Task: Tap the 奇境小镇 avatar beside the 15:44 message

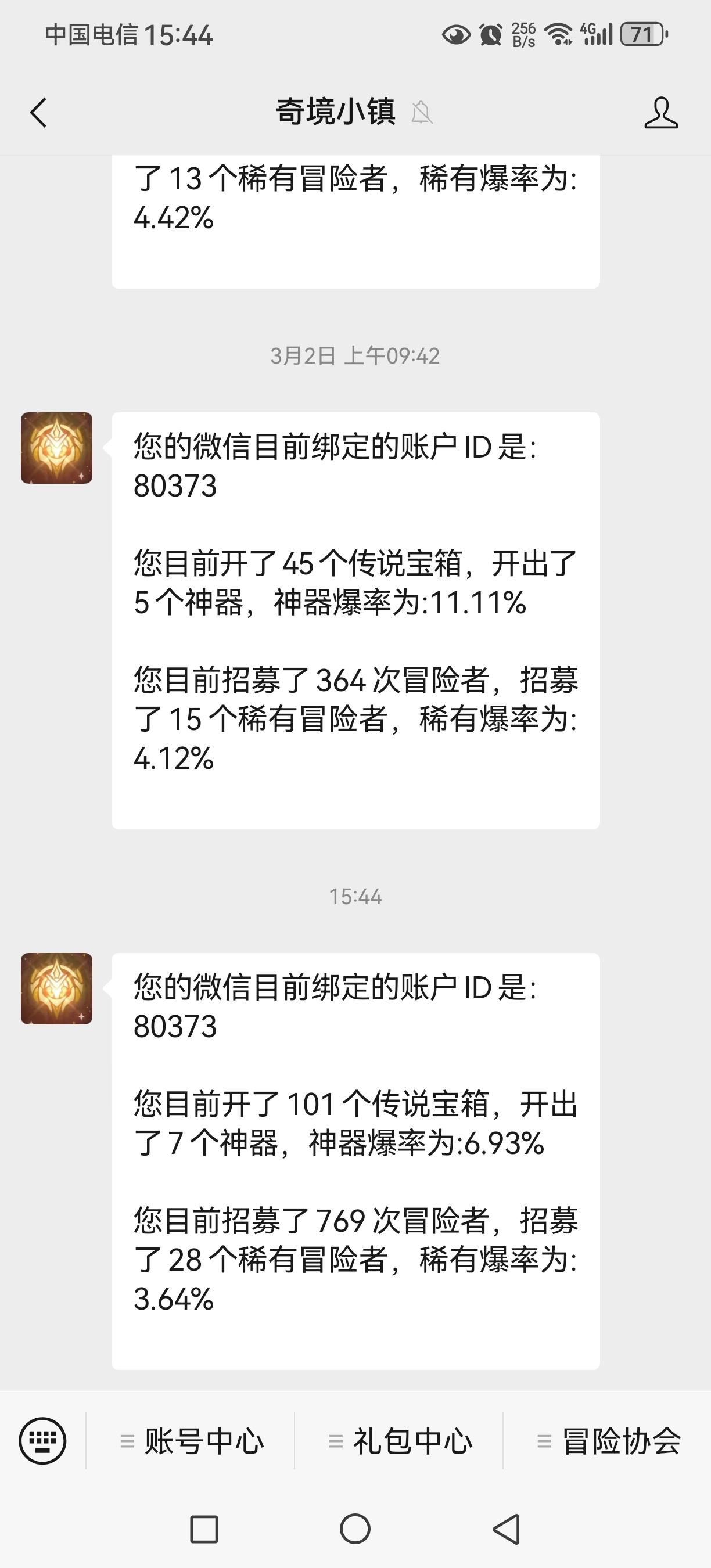Action: click(56, 988)
